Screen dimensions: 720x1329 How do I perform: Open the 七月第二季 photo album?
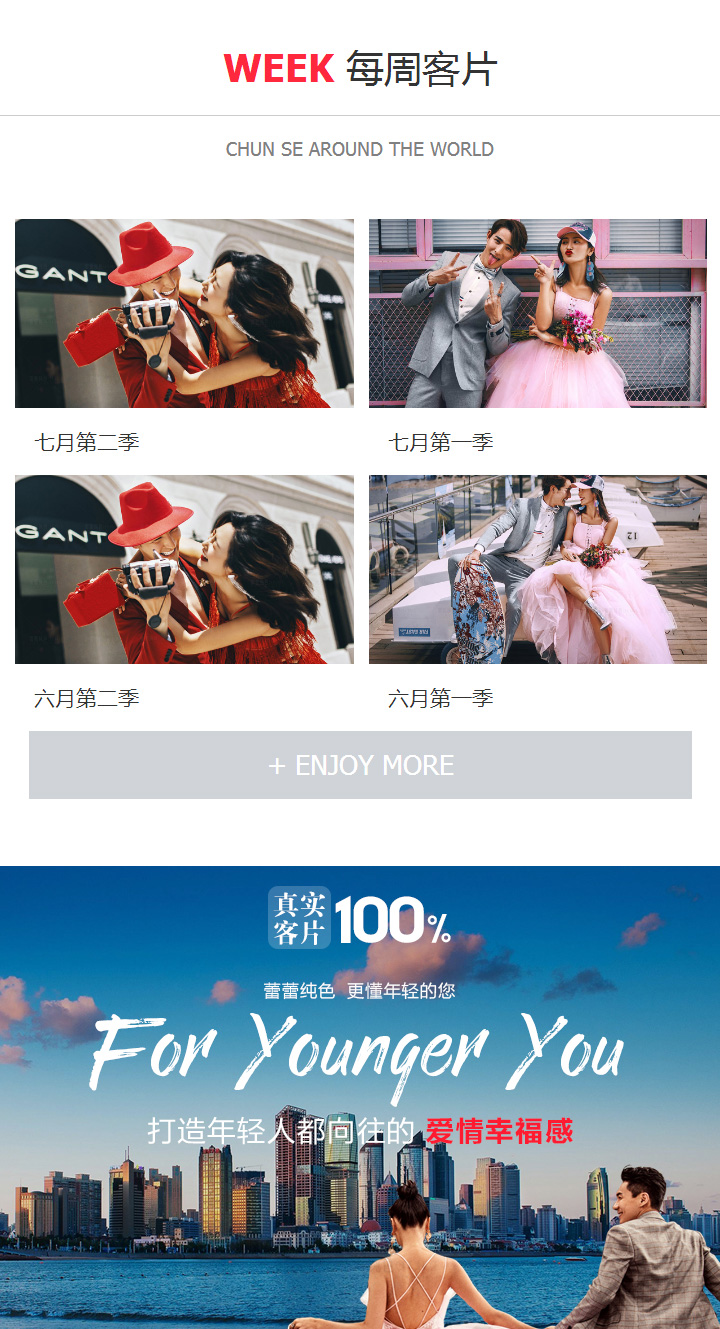[184, 313]
